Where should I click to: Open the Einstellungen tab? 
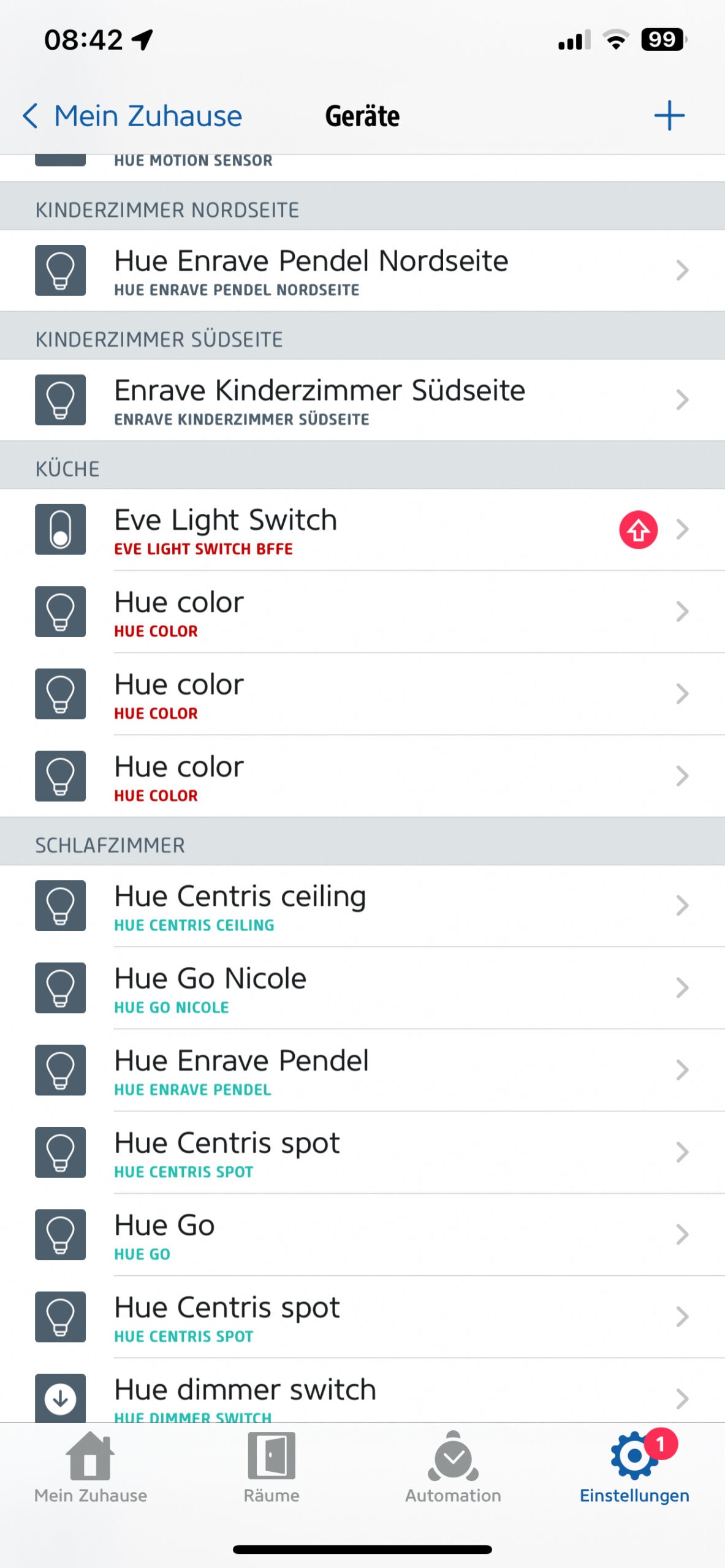click(634, 1468)
